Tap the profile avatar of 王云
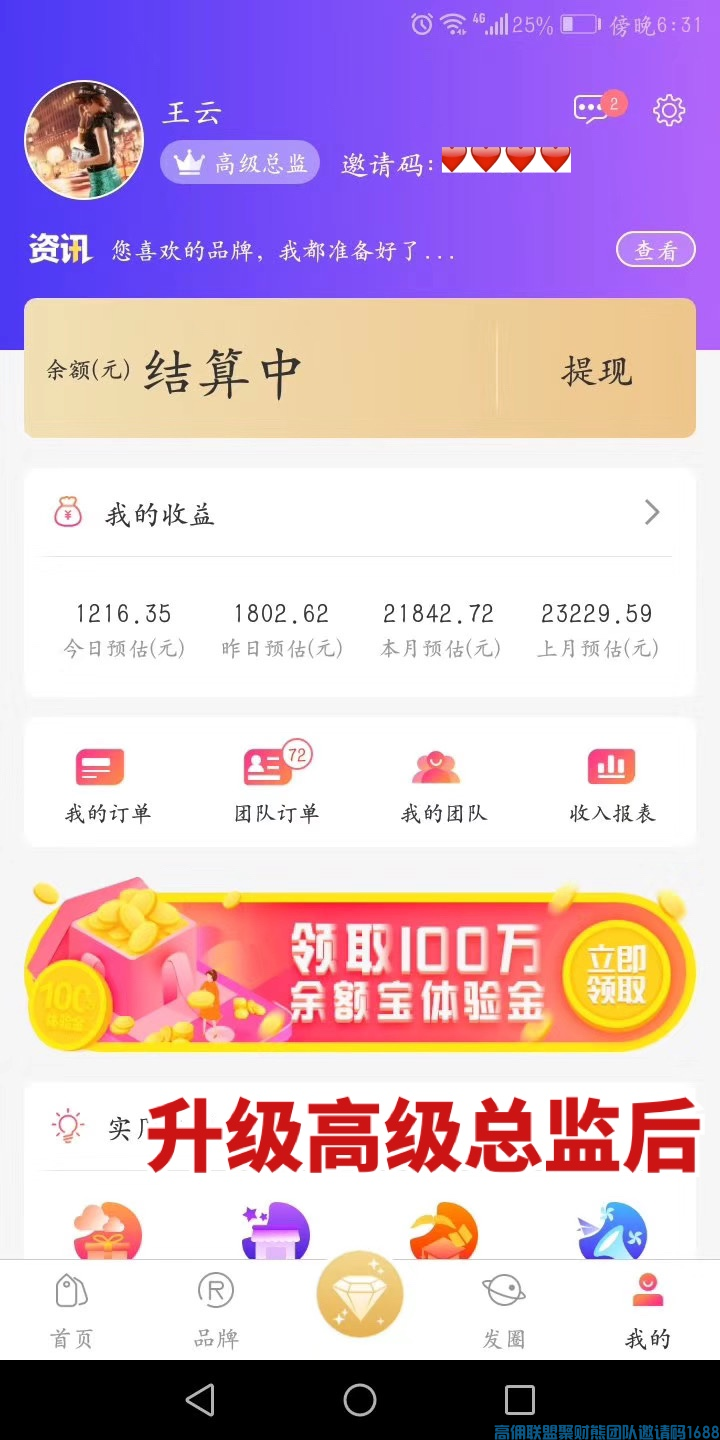The width and height of the screenshot is (720, 1440). coord(84,140)
